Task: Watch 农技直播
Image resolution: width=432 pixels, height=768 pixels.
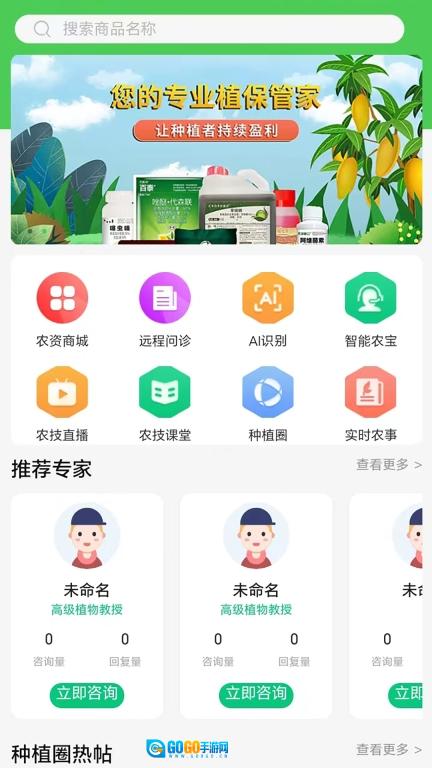Action: 62,404
